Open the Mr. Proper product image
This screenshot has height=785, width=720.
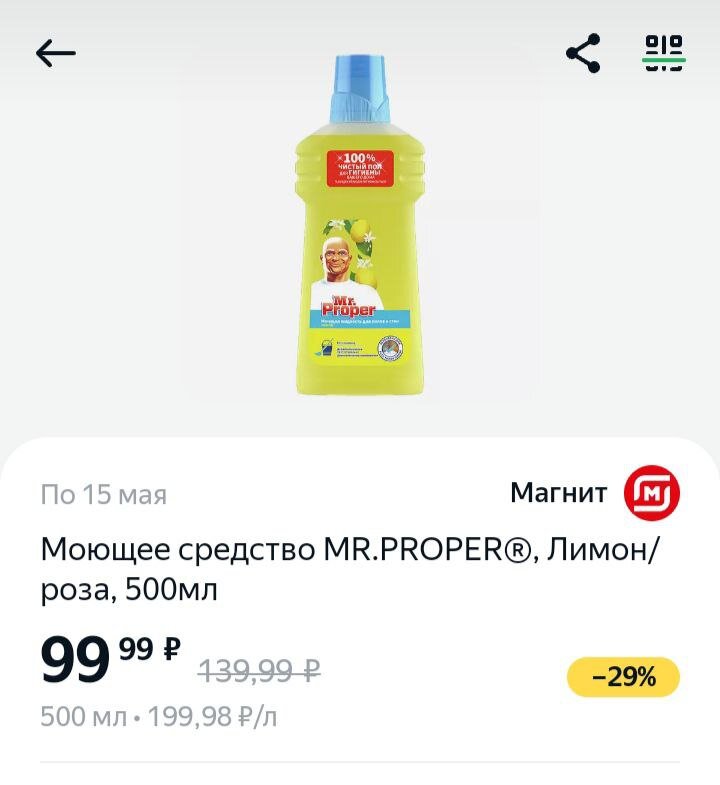[x=360, y=225]
